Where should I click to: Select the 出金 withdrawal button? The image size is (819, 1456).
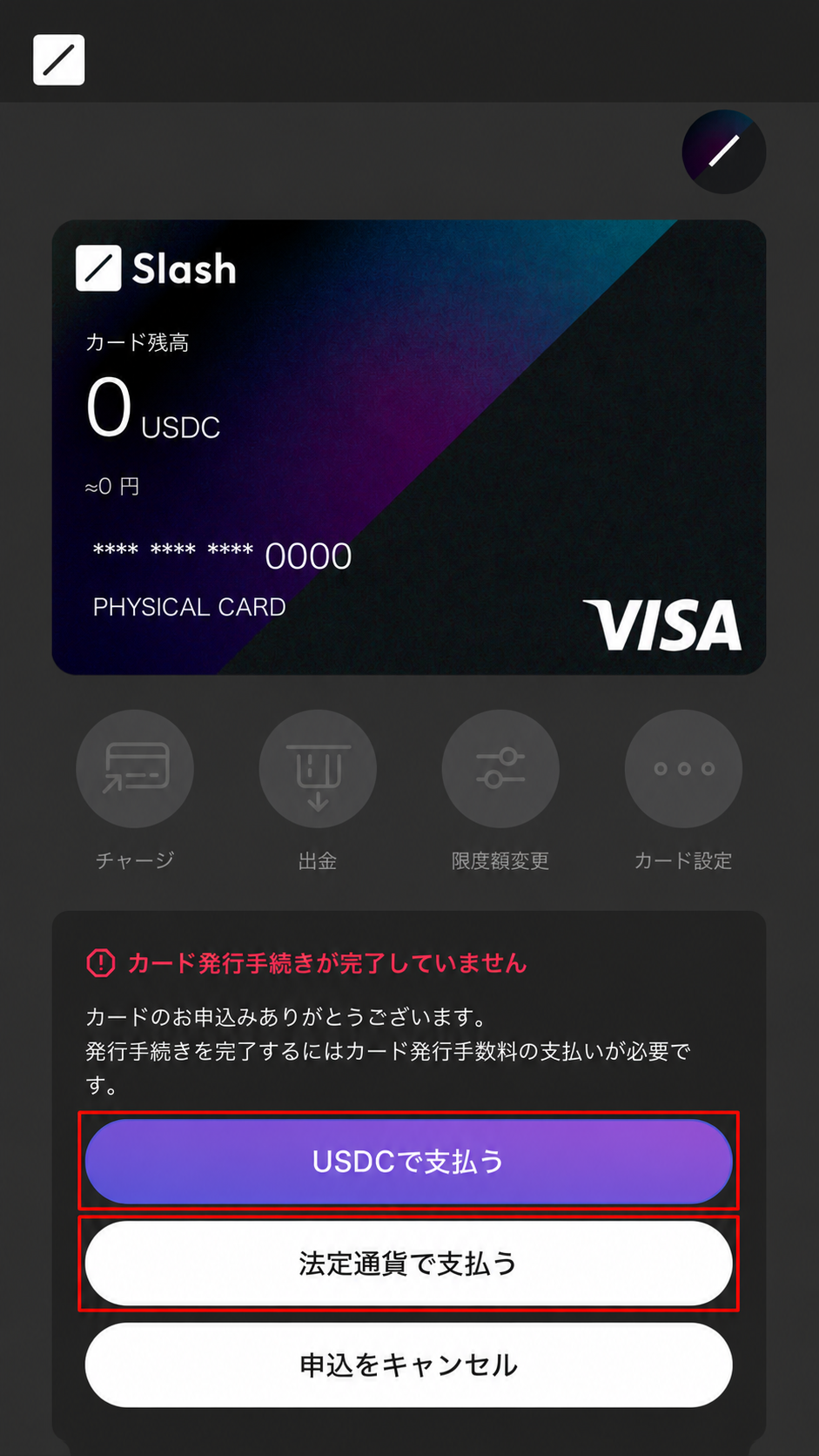pyautogui.click(x=318, y=768)
